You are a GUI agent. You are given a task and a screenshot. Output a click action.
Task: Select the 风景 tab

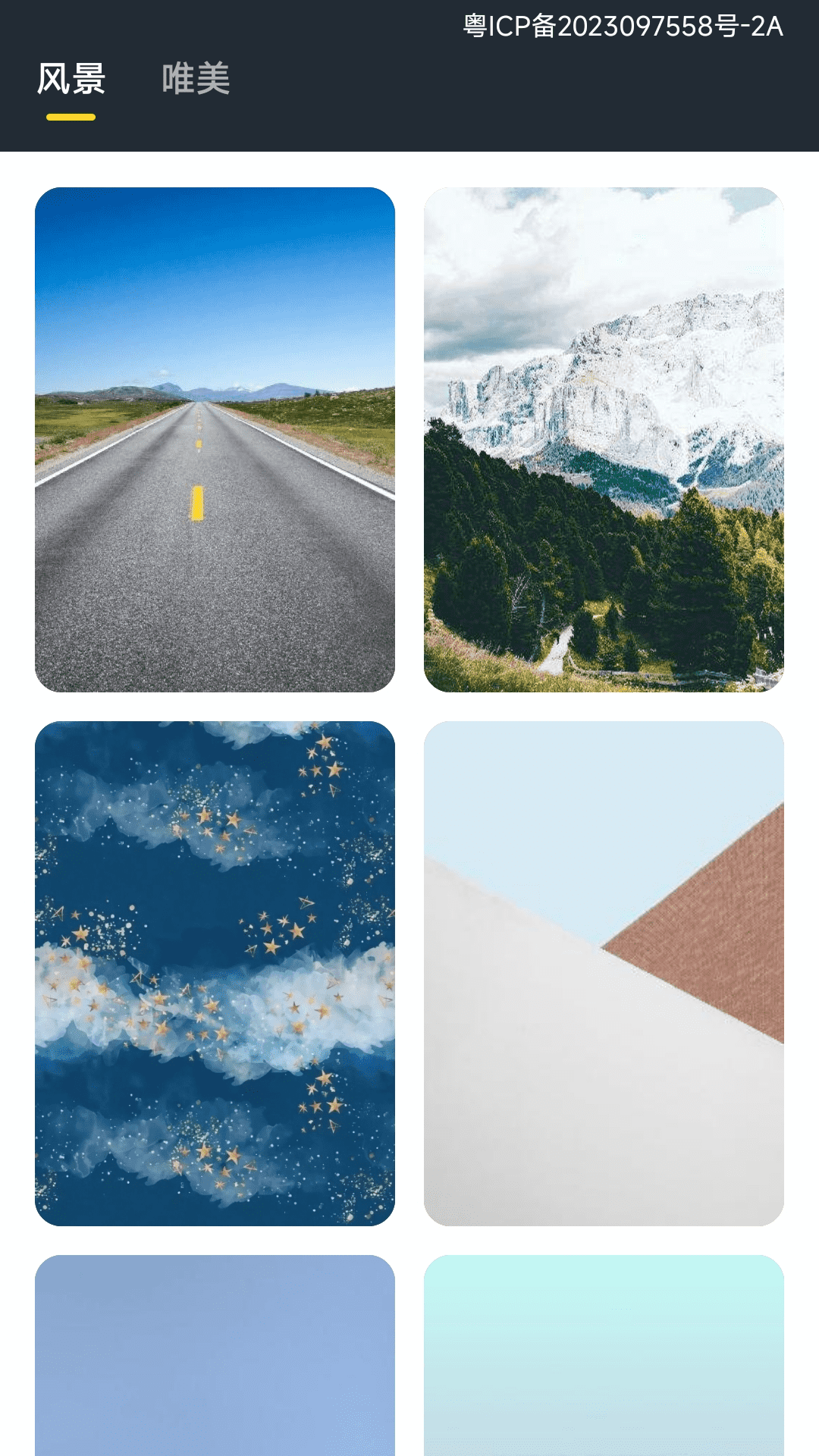tap(71, 79)
